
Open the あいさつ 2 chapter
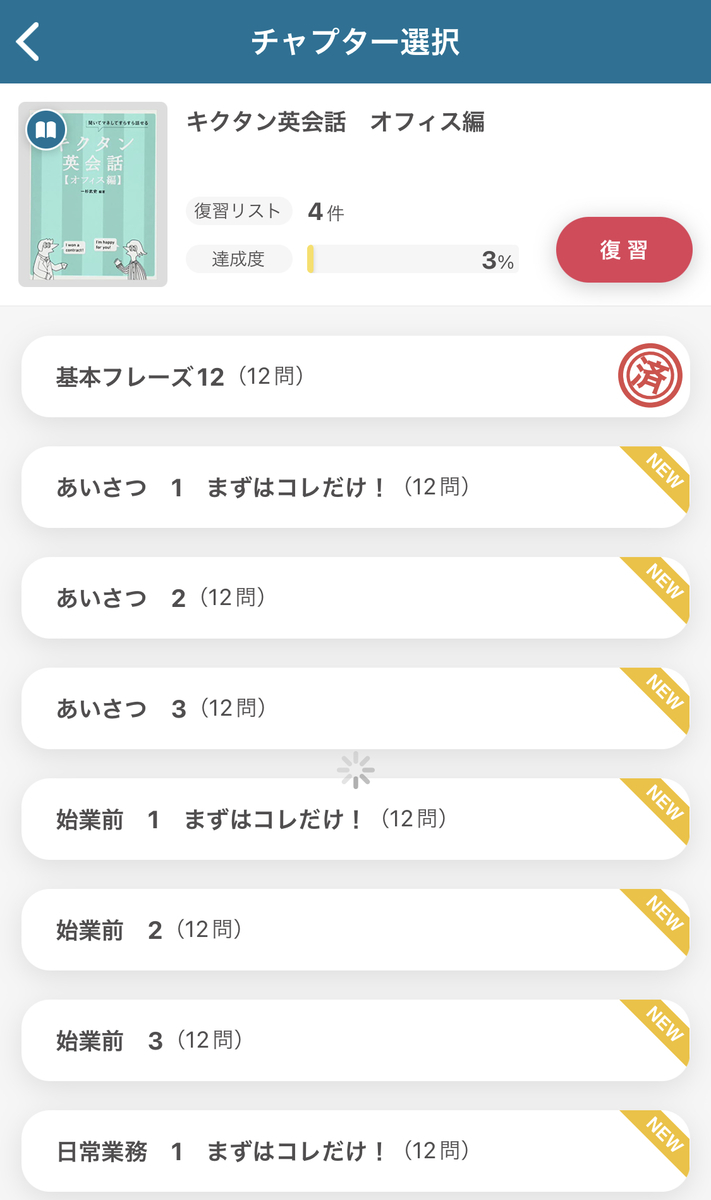click(355, 598)
